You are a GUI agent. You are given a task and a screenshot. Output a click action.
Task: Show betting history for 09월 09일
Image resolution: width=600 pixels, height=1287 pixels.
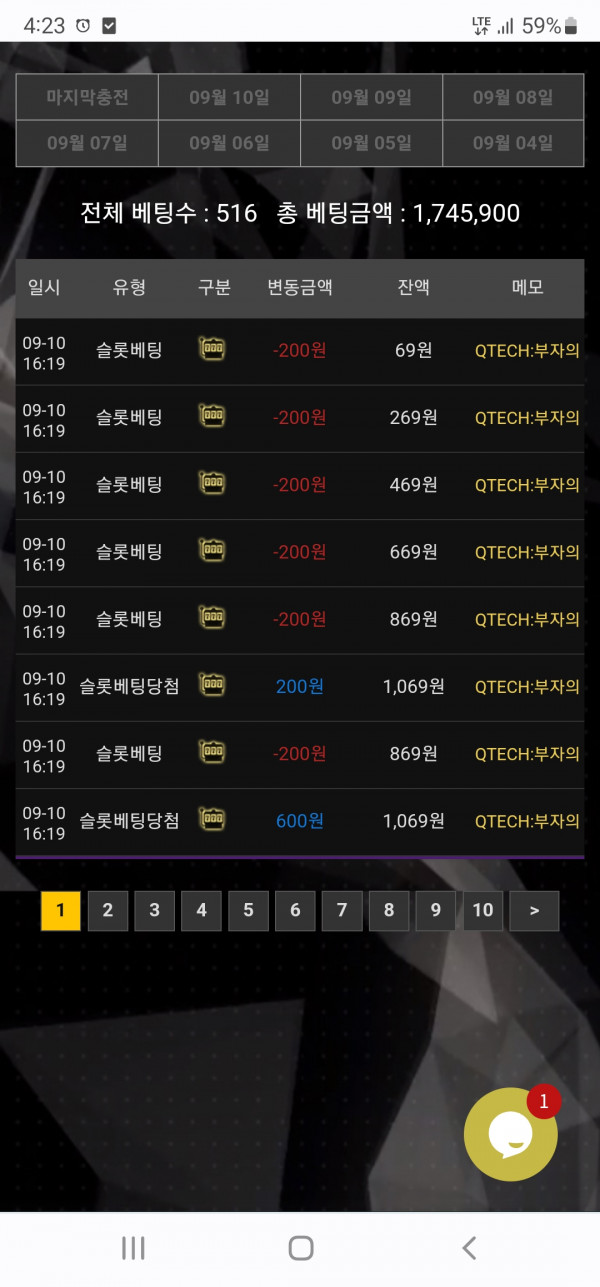(x=371, y=98)
